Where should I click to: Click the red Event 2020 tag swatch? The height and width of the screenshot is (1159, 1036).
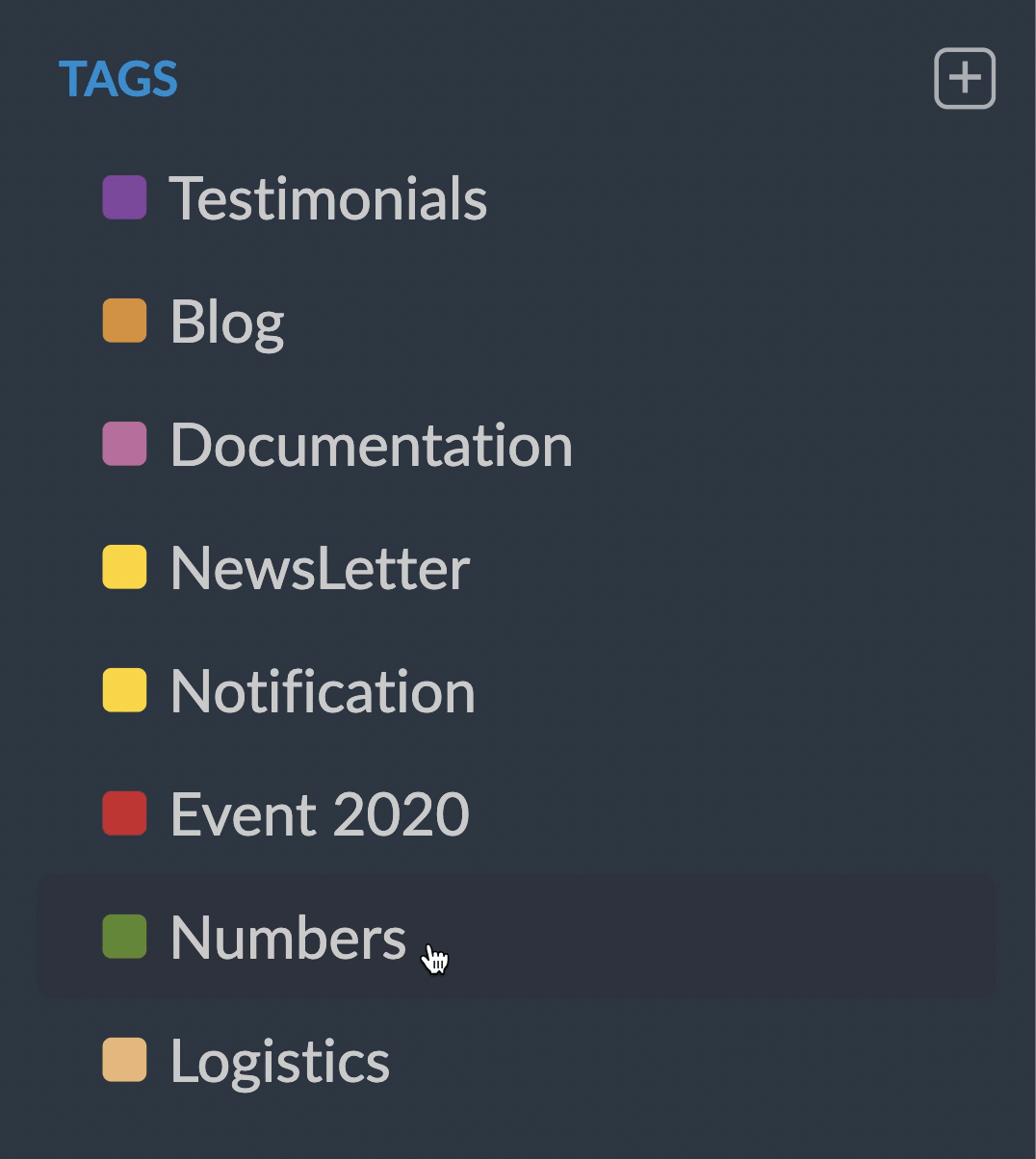(124, 813)
